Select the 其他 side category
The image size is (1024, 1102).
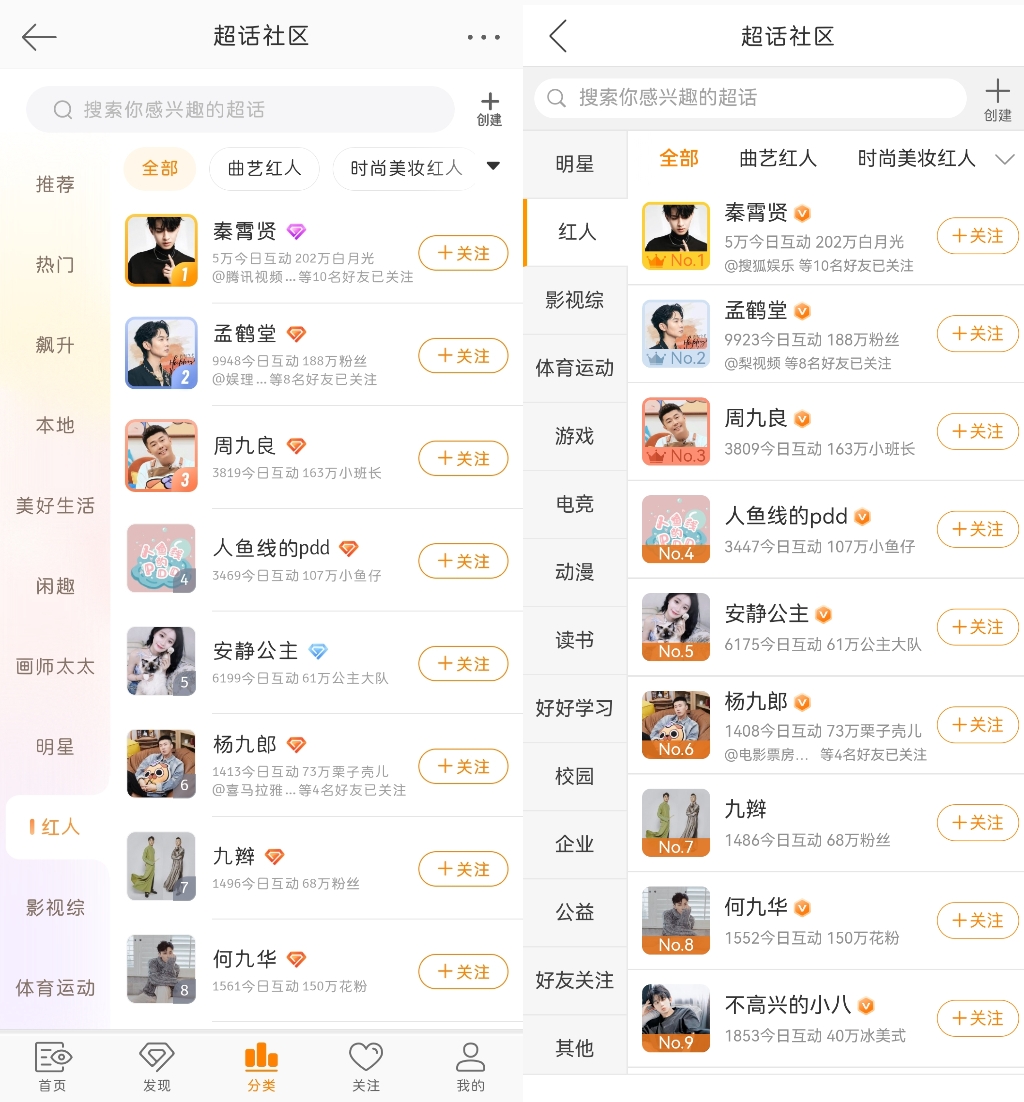click(x=575, y=1048)
